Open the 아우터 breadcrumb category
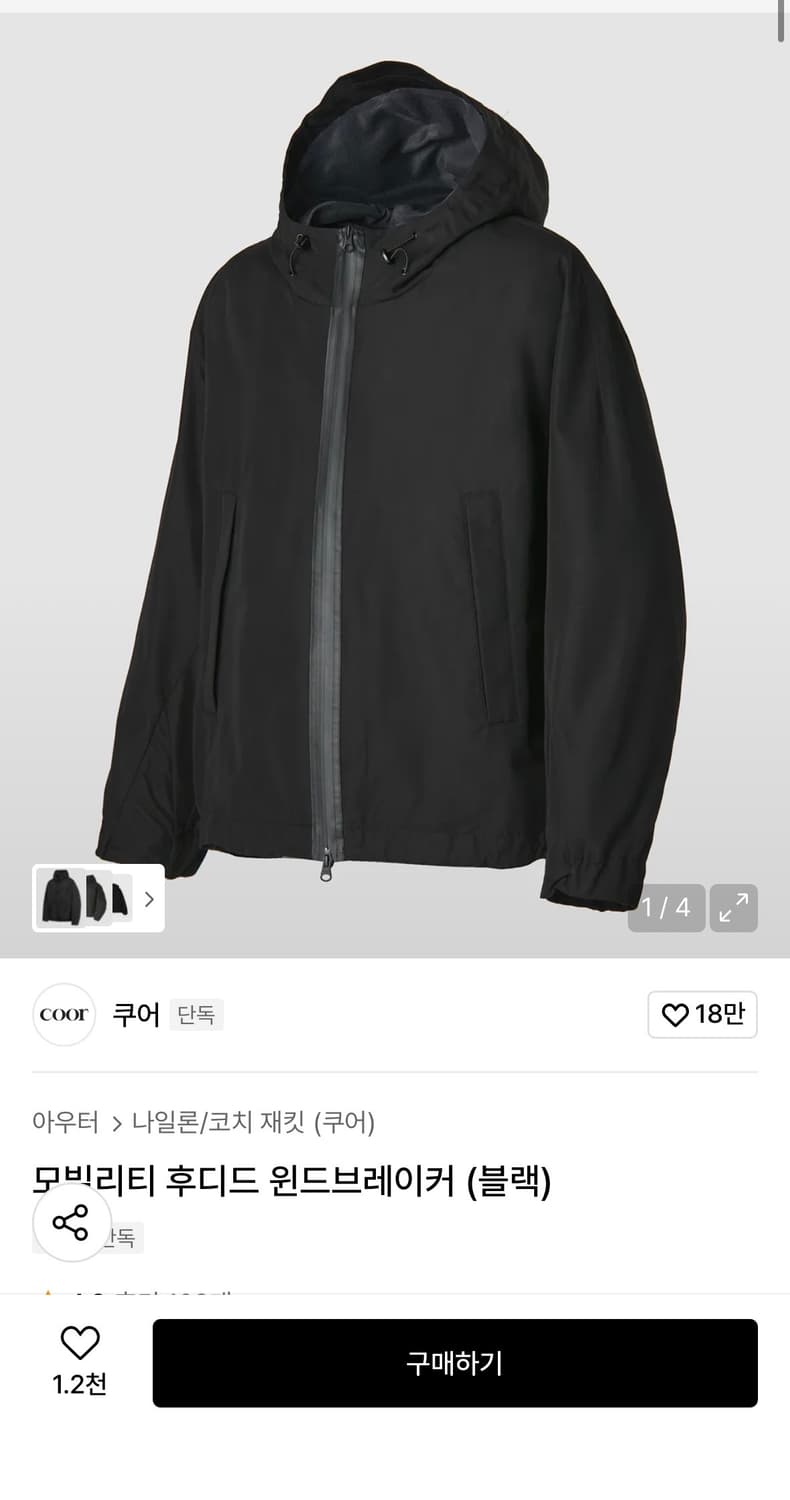The height and width of the screenshot is (1500, 790). pos(63,1124)
